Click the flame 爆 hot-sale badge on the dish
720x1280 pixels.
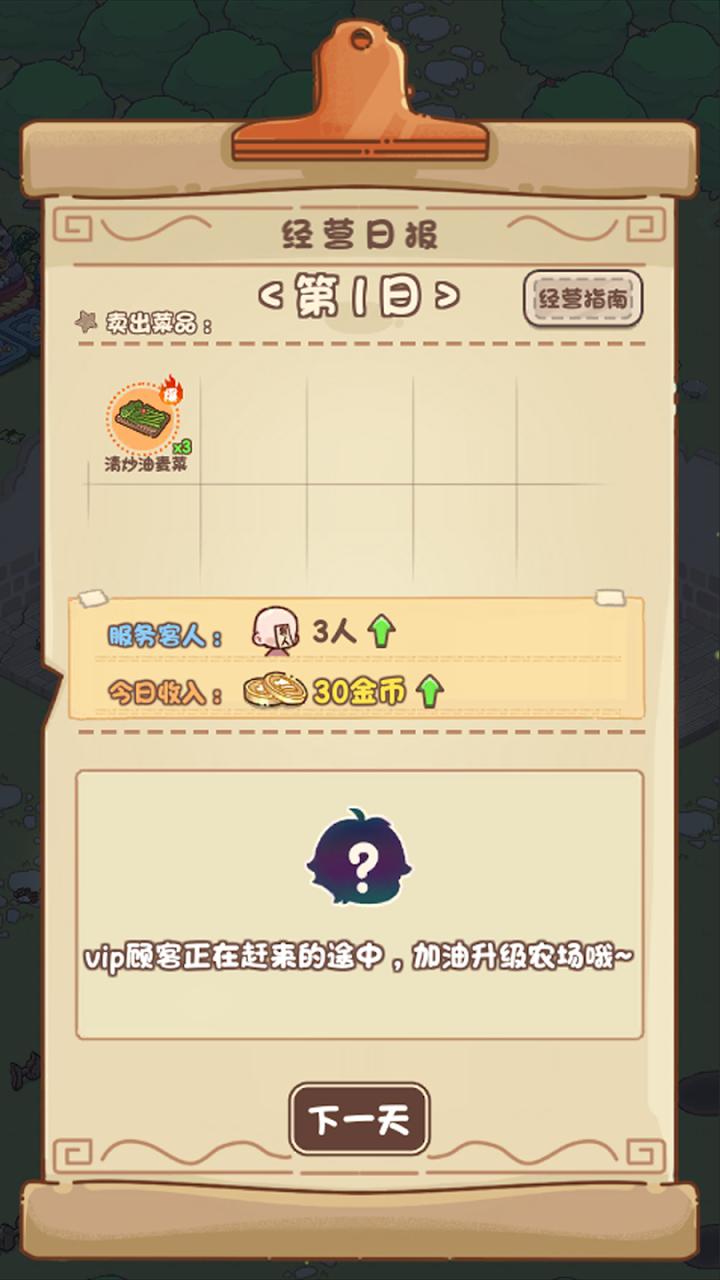[x=172, y=392]
